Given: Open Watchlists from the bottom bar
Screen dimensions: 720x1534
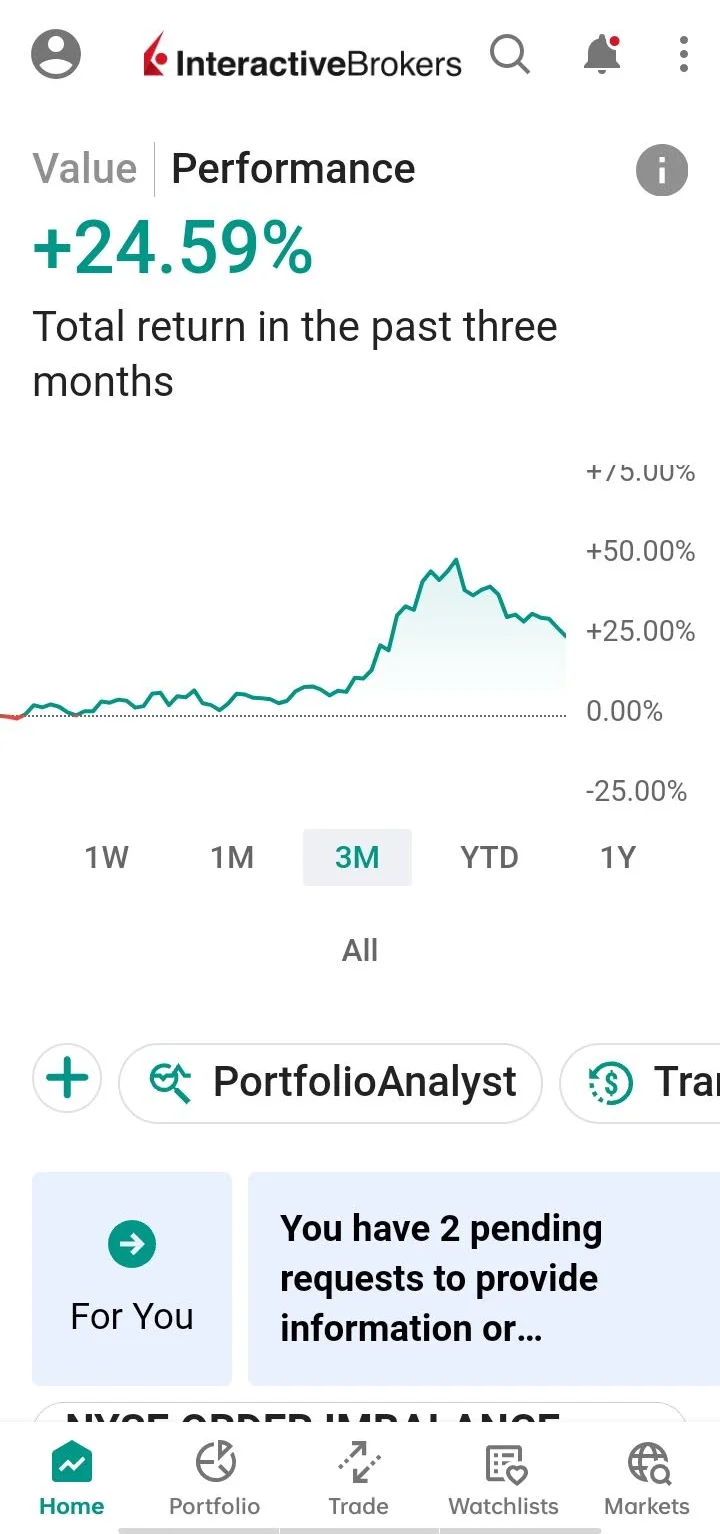Looking at the screenshot, I should click(502, 1480).
